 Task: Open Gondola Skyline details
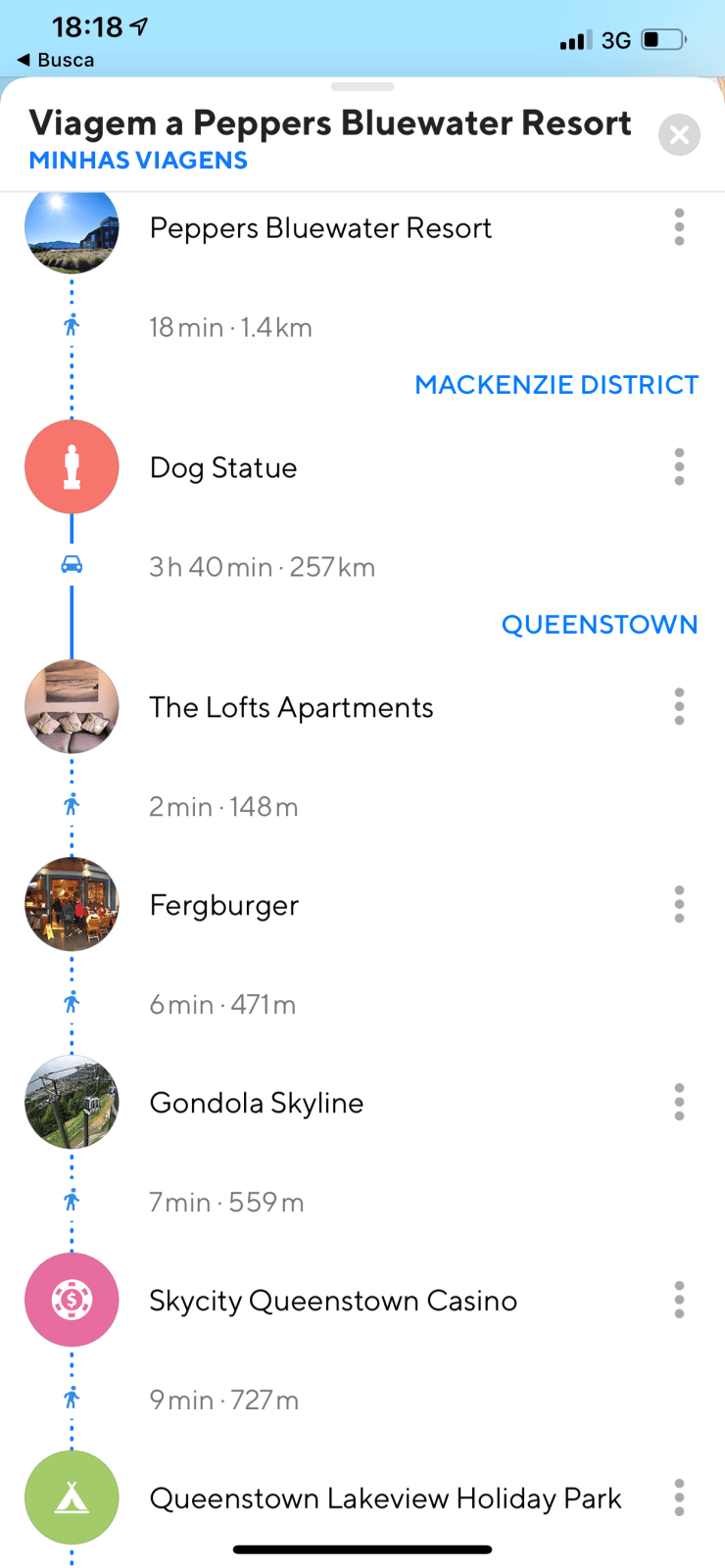pyautogui.click(x=257, y=1103)
